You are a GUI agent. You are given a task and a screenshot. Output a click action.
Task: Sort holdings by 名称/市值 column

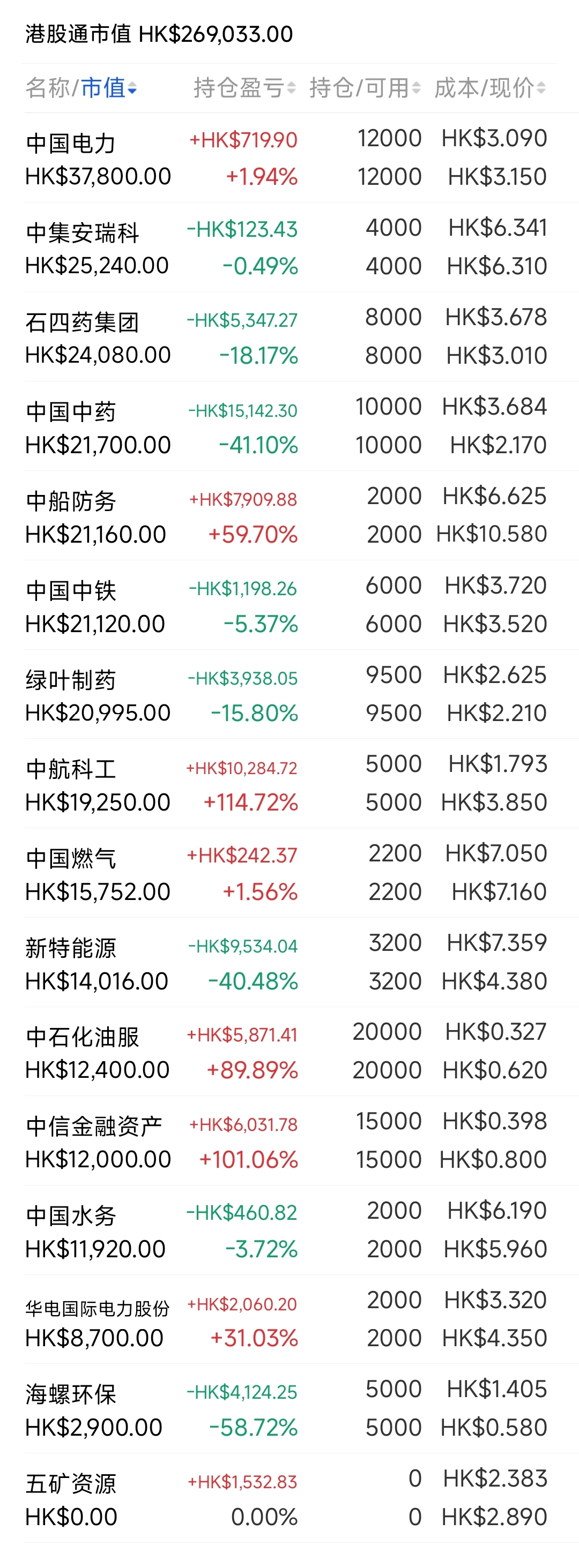[80, 88]
